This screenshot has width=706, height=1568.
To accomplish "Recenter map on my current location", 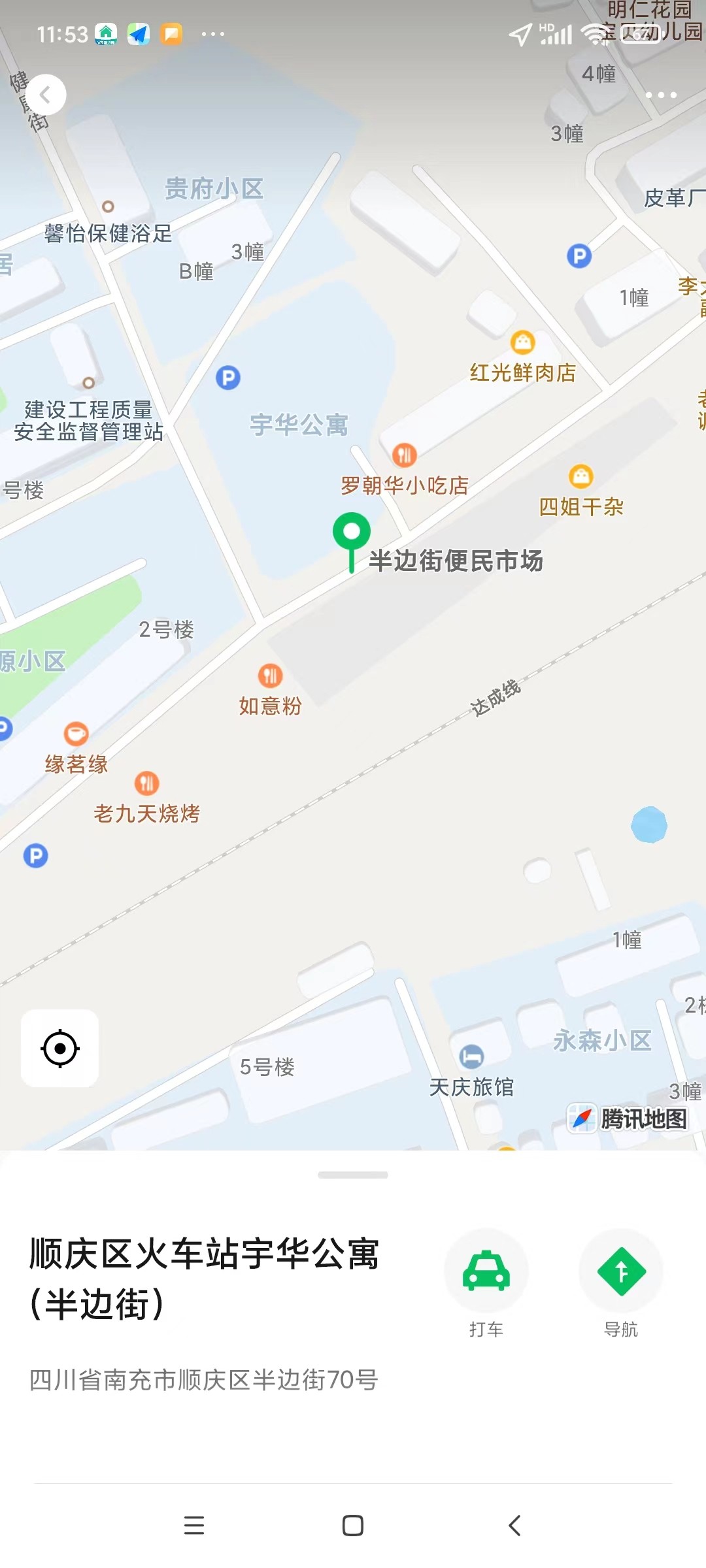I will tap(60, 1049).
